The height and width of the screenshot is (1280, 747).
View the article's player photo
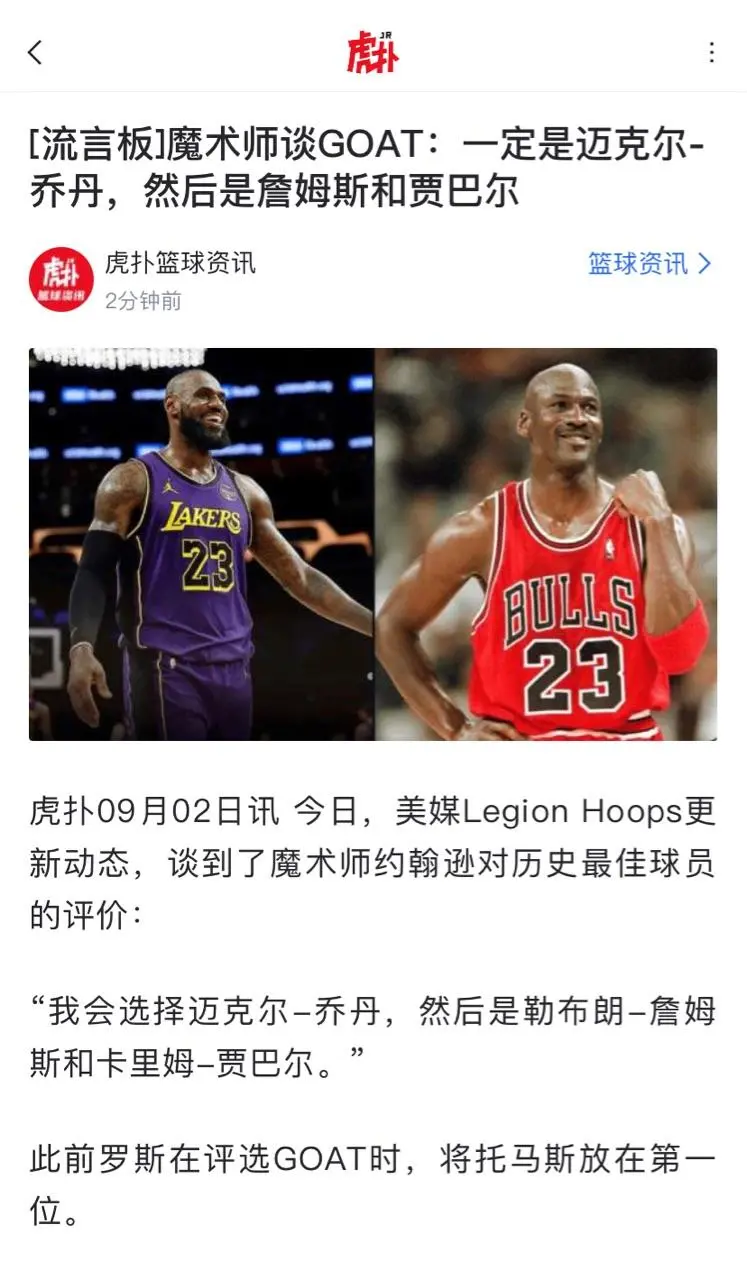click(373, 544)
